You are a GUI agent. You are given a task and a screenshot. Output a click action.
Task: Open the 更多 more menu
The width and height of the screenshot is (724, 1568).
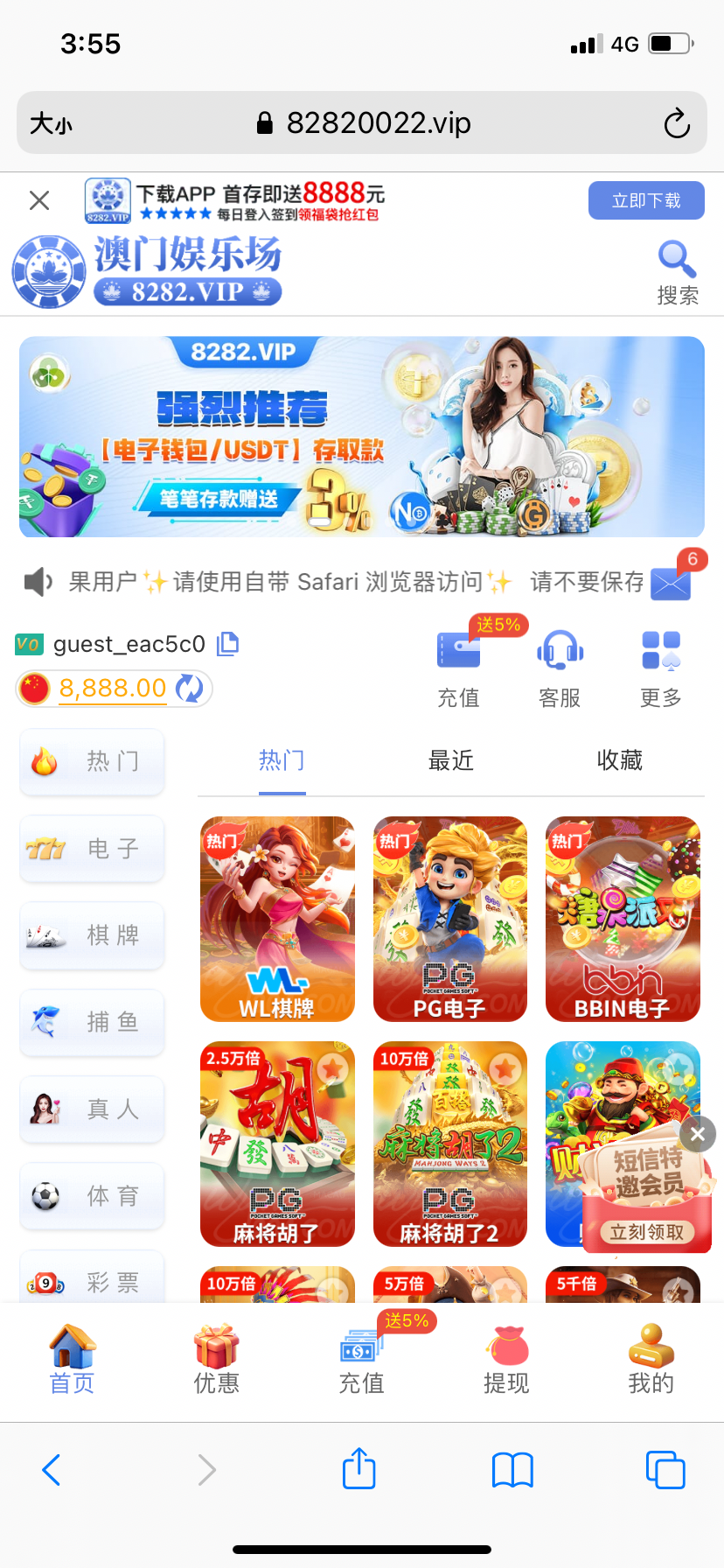[x=660, y=669]
